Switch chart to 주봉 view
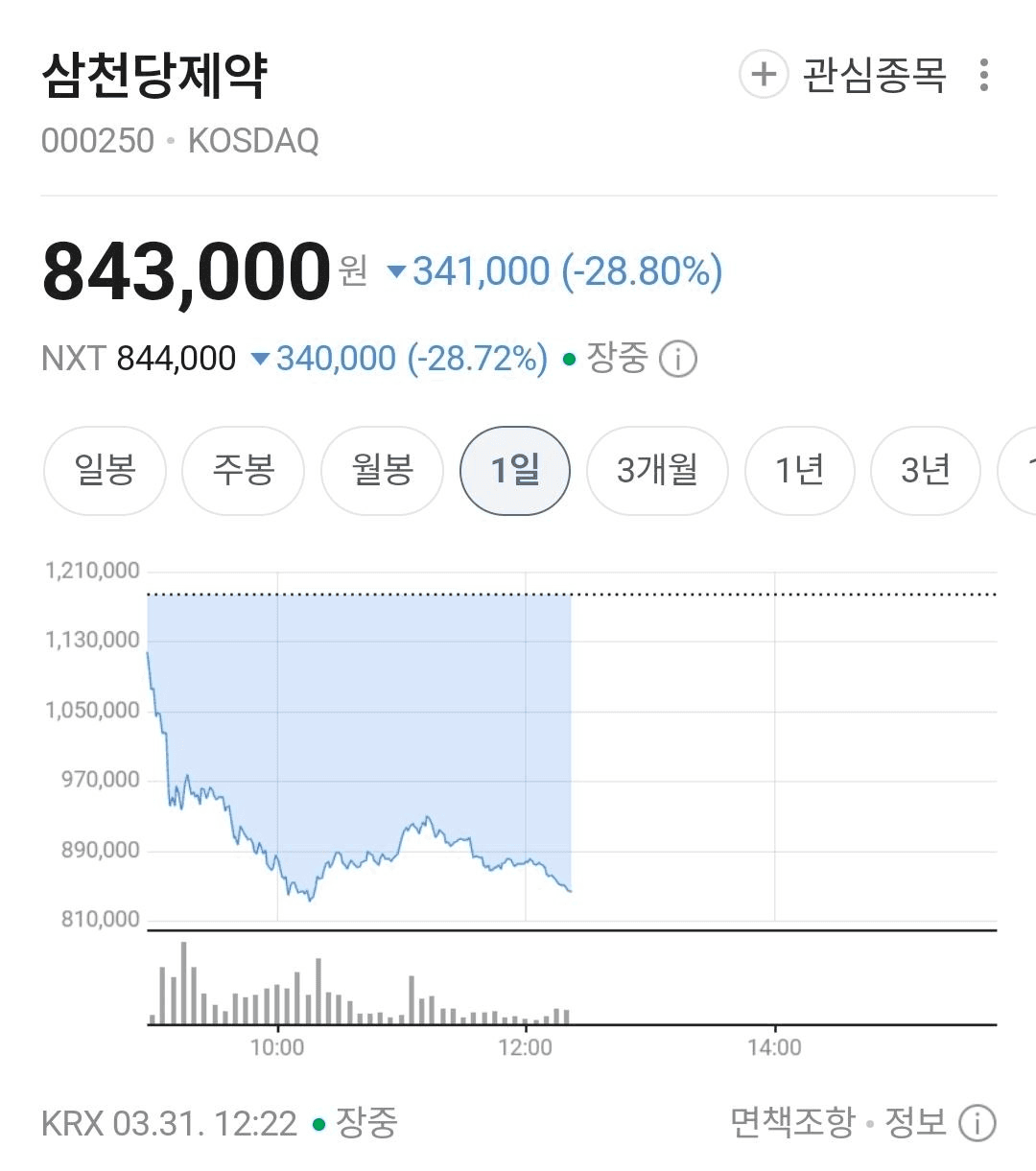The height and width of the screenshot is (1171, 1036). tap(243, 471)
